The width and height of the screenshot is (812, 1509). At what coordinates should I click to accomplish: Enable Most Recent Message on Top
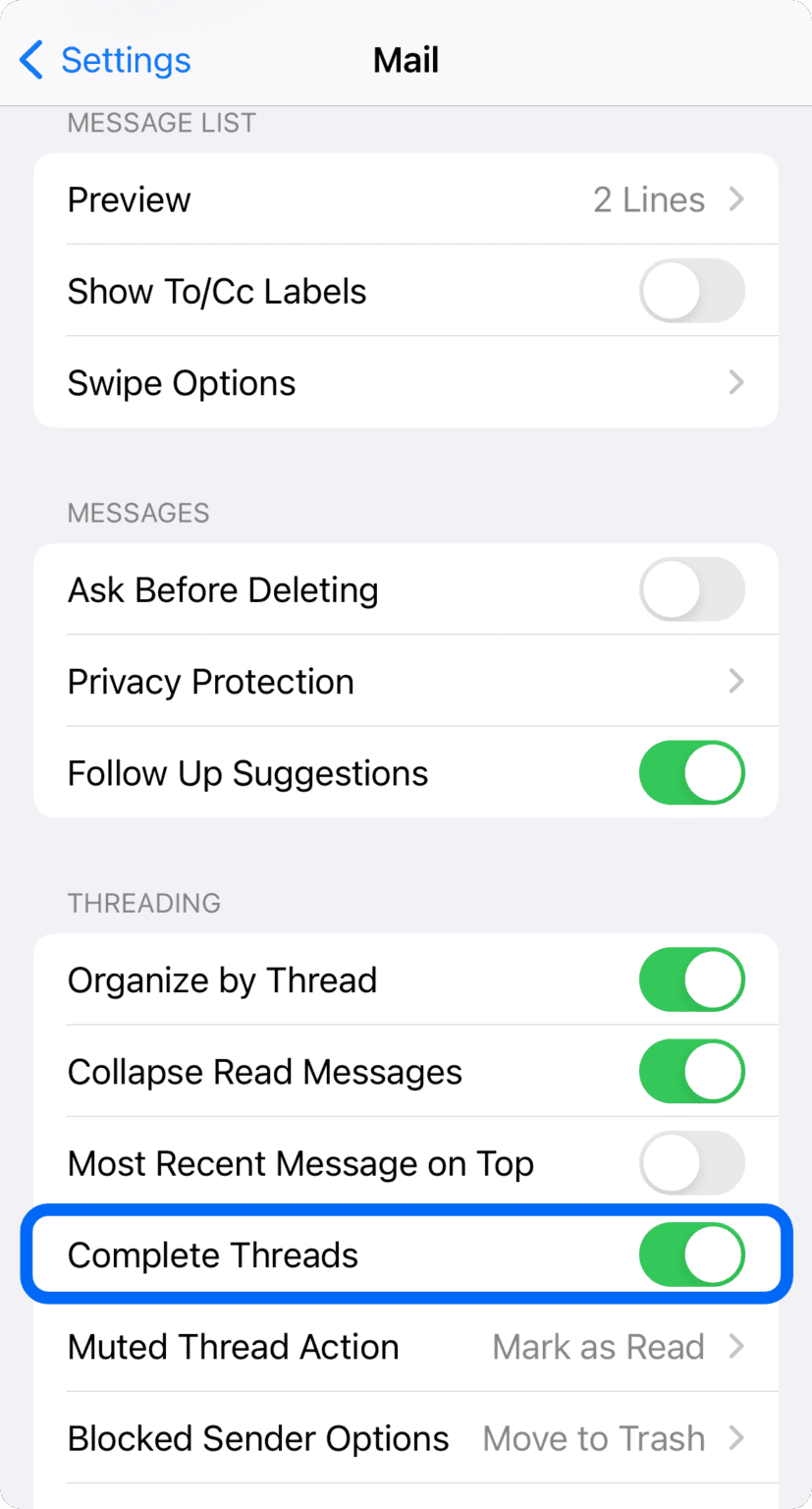click(691, 1163)
